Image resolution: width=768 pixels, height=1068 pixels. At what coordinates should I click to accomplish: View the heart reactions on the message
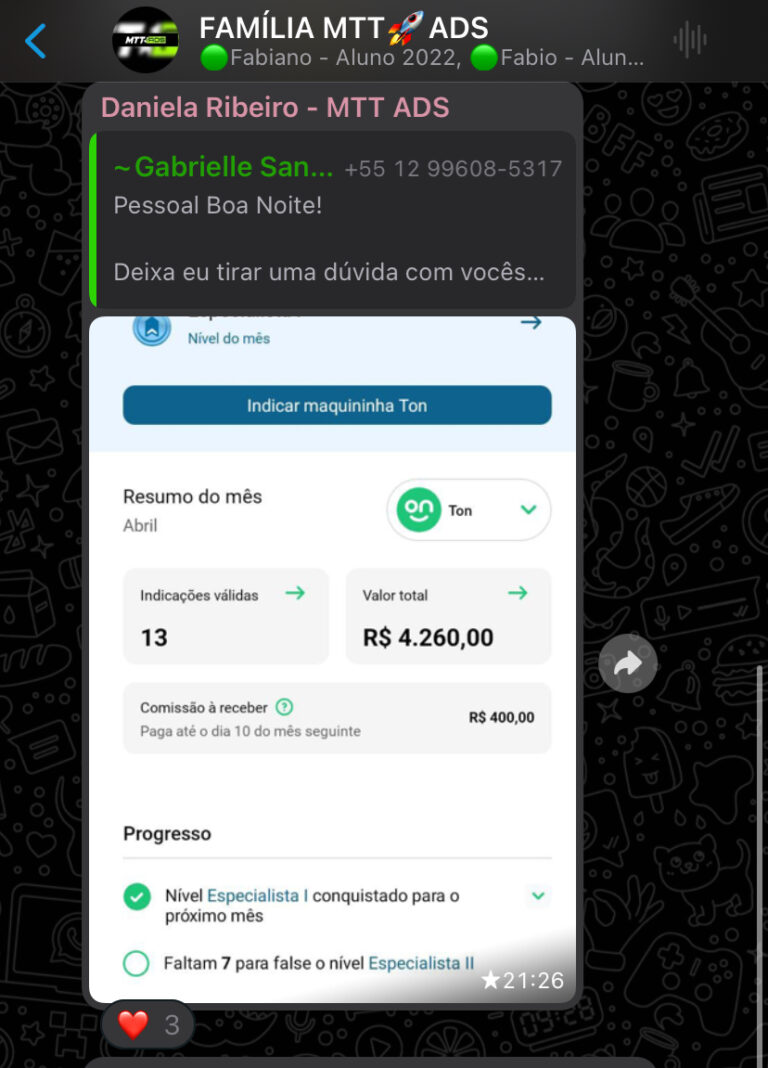(147, 1024)
